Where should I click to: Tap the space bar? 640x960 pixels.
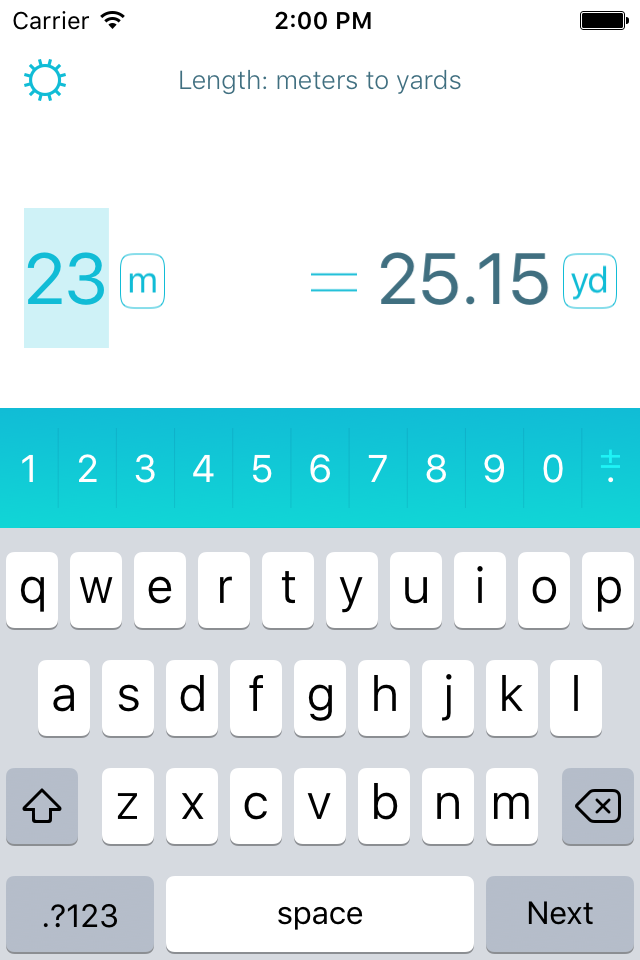[x=320, y=914]
